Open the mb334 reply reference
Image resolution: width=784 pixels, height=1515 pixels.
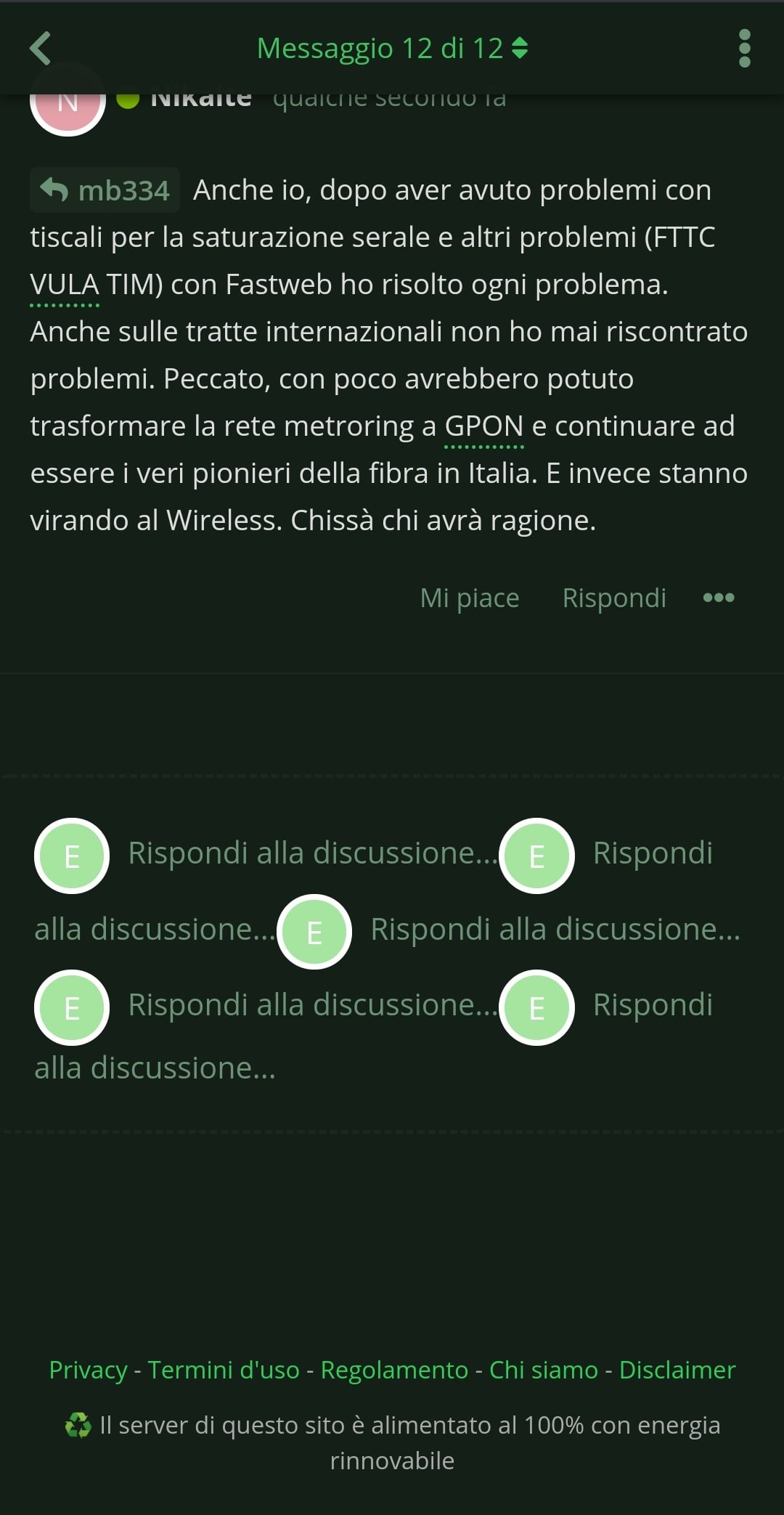click(x=105, y=190)
